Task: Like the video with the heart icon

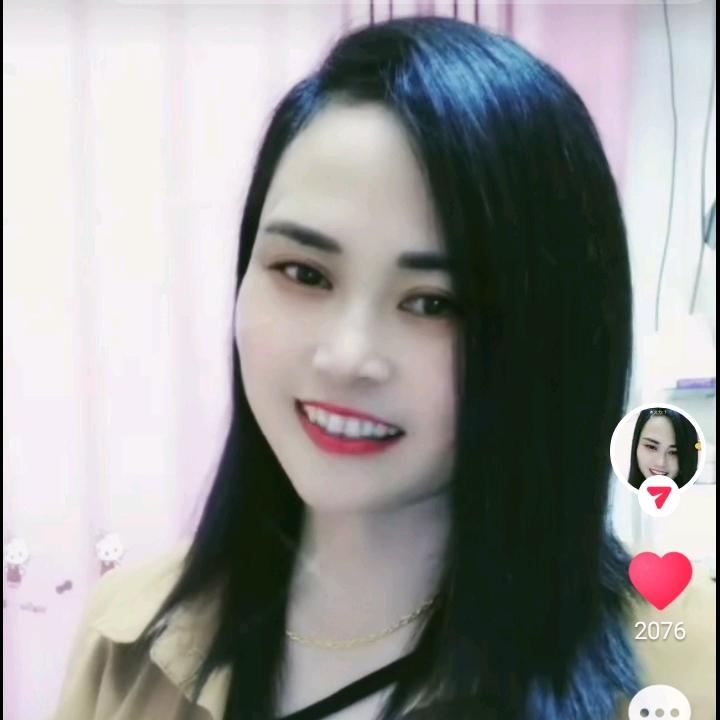Action: tap(660, 580)
